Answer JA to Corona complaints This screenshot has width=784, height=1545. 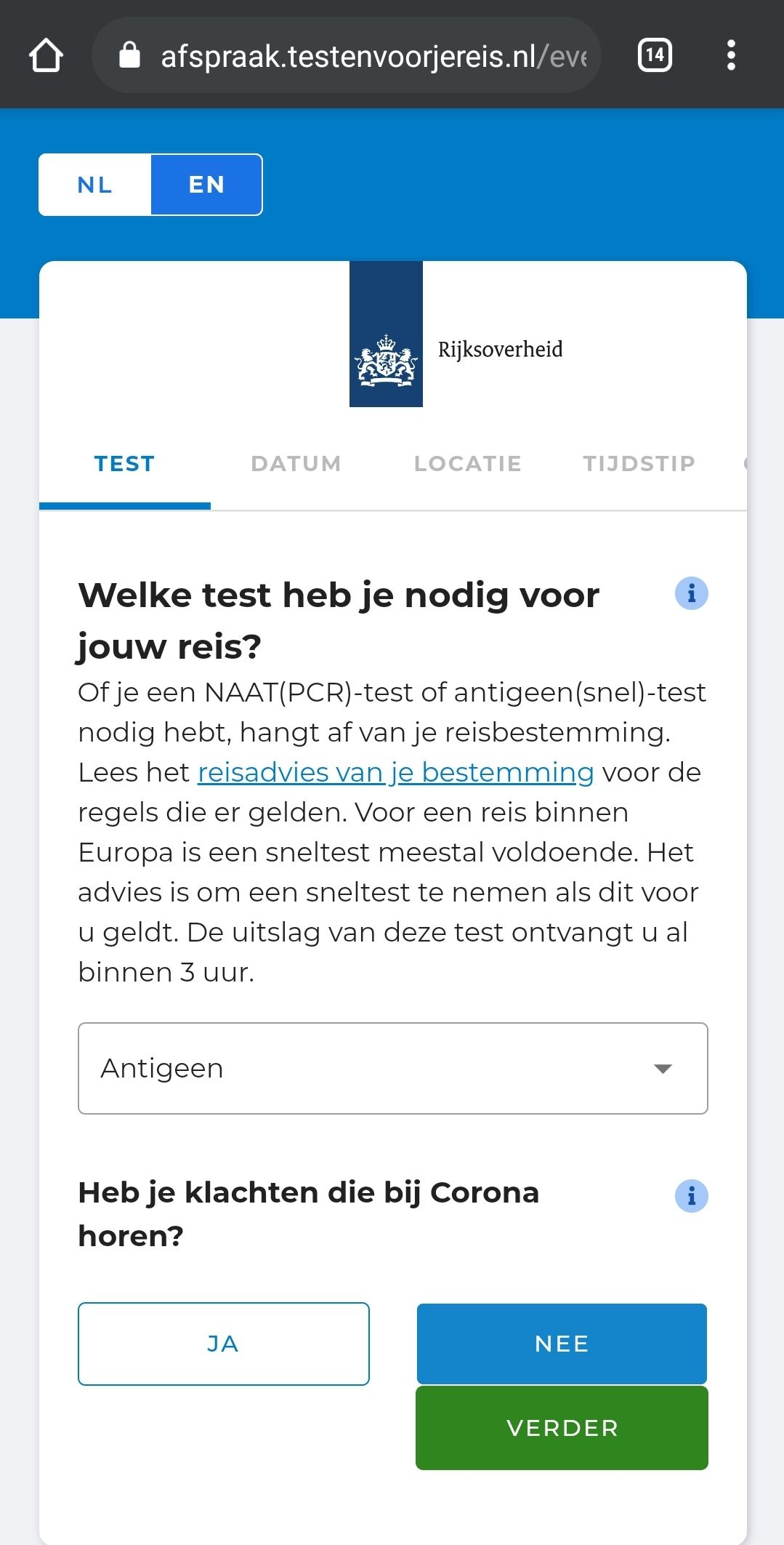pyautogui.click(x=223, y=1344)
